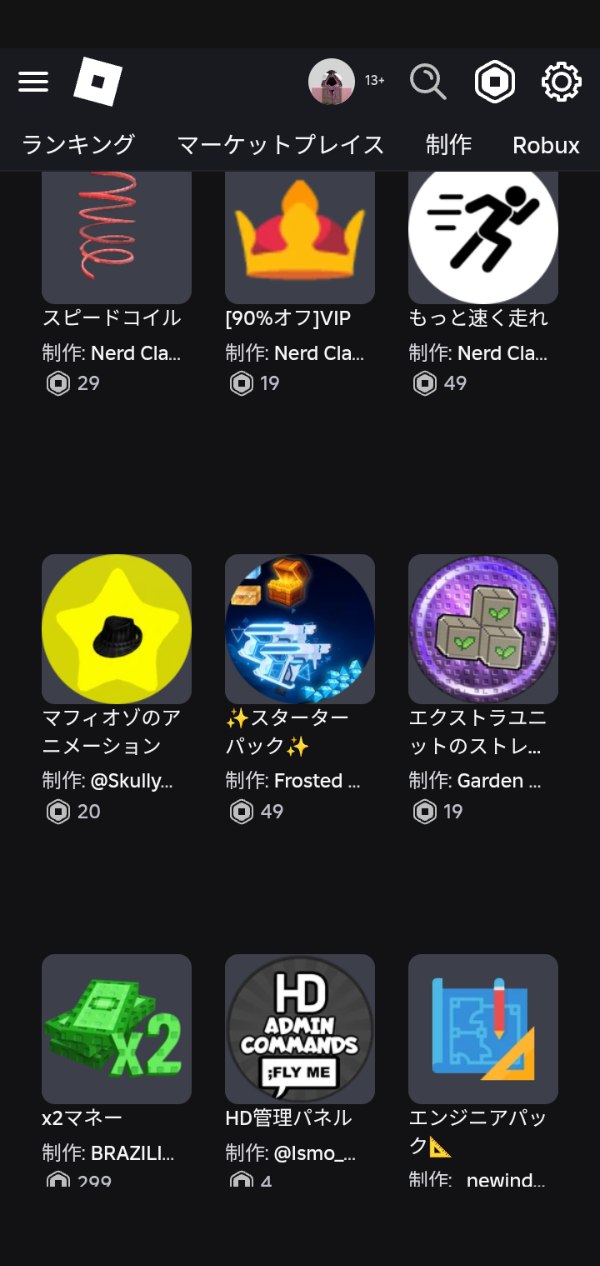600x1266 pixels.
Task: Open the エクストラユニットのストレ... pass
Action: tap(483, 629)
